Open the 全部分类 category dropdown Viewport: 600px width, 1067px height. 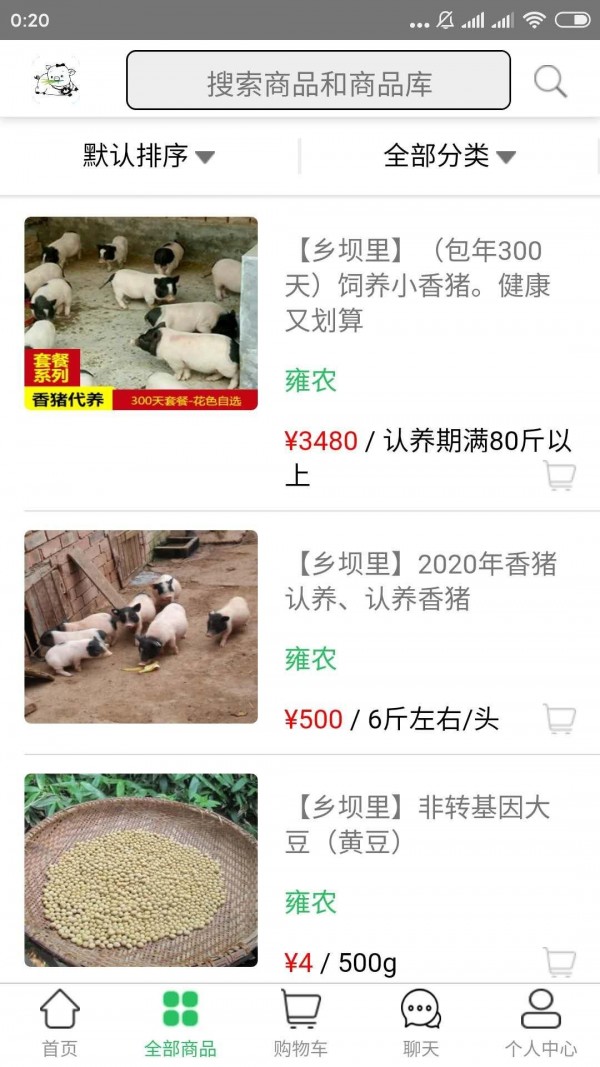(449, 156)
